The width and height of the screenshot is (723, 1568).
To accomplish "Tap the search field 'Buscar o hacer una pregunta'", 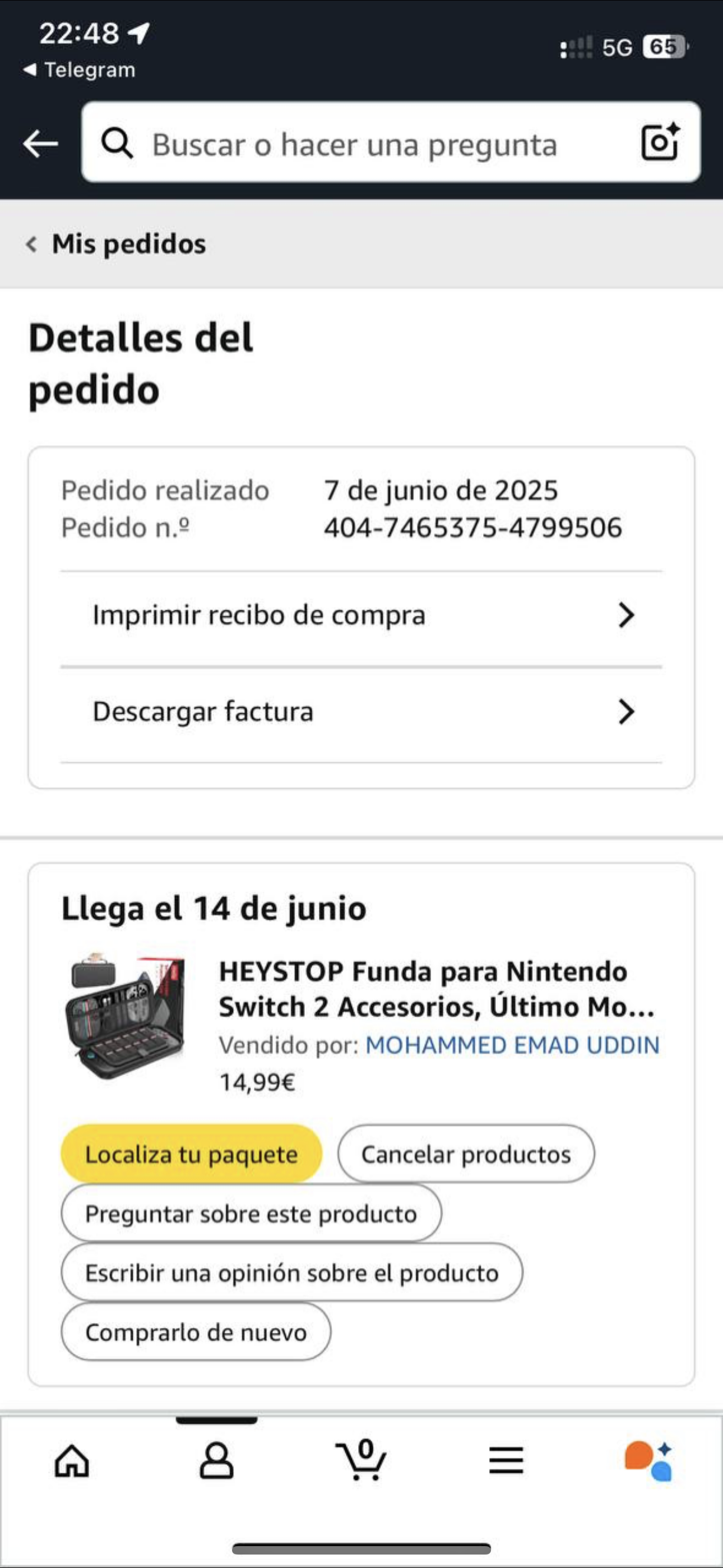I will click(365, 144).
